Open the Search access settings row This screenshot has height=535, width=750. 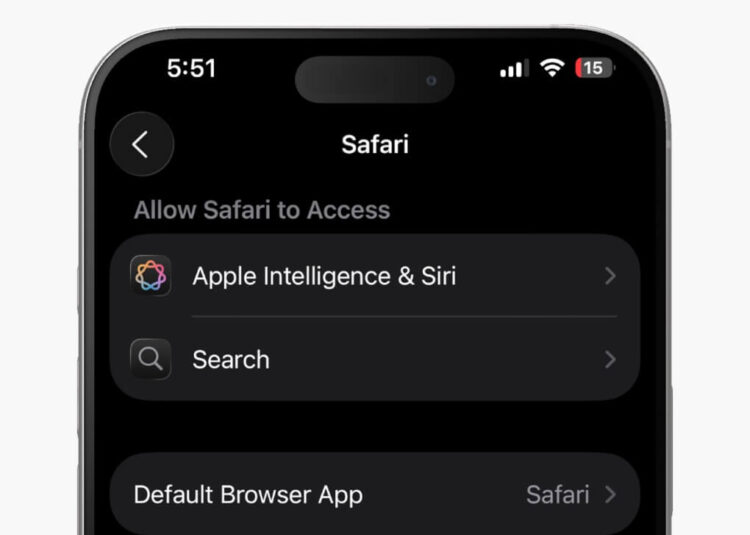tap(374, 360)
